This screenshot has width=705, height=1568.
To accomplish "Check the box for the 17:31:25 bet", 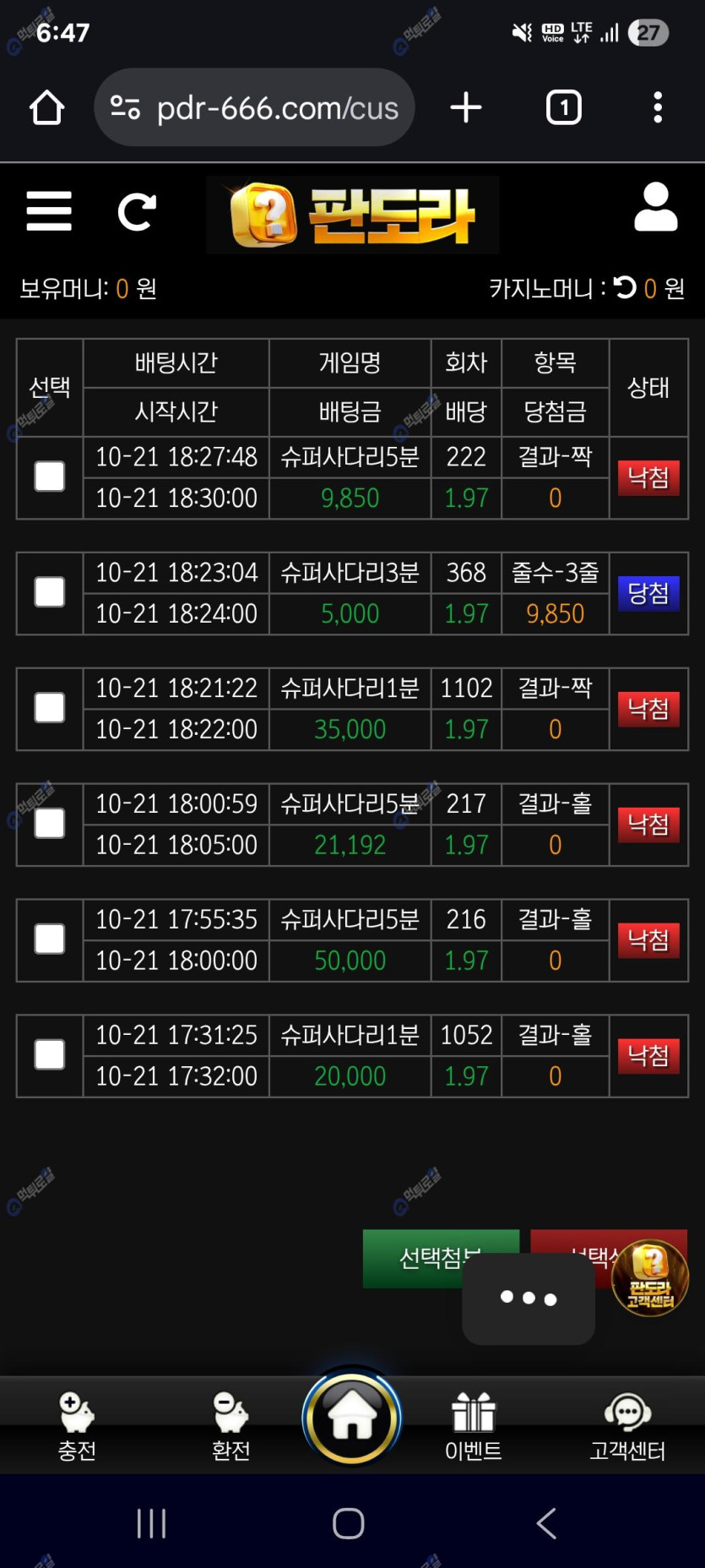I will (50, 1054).
